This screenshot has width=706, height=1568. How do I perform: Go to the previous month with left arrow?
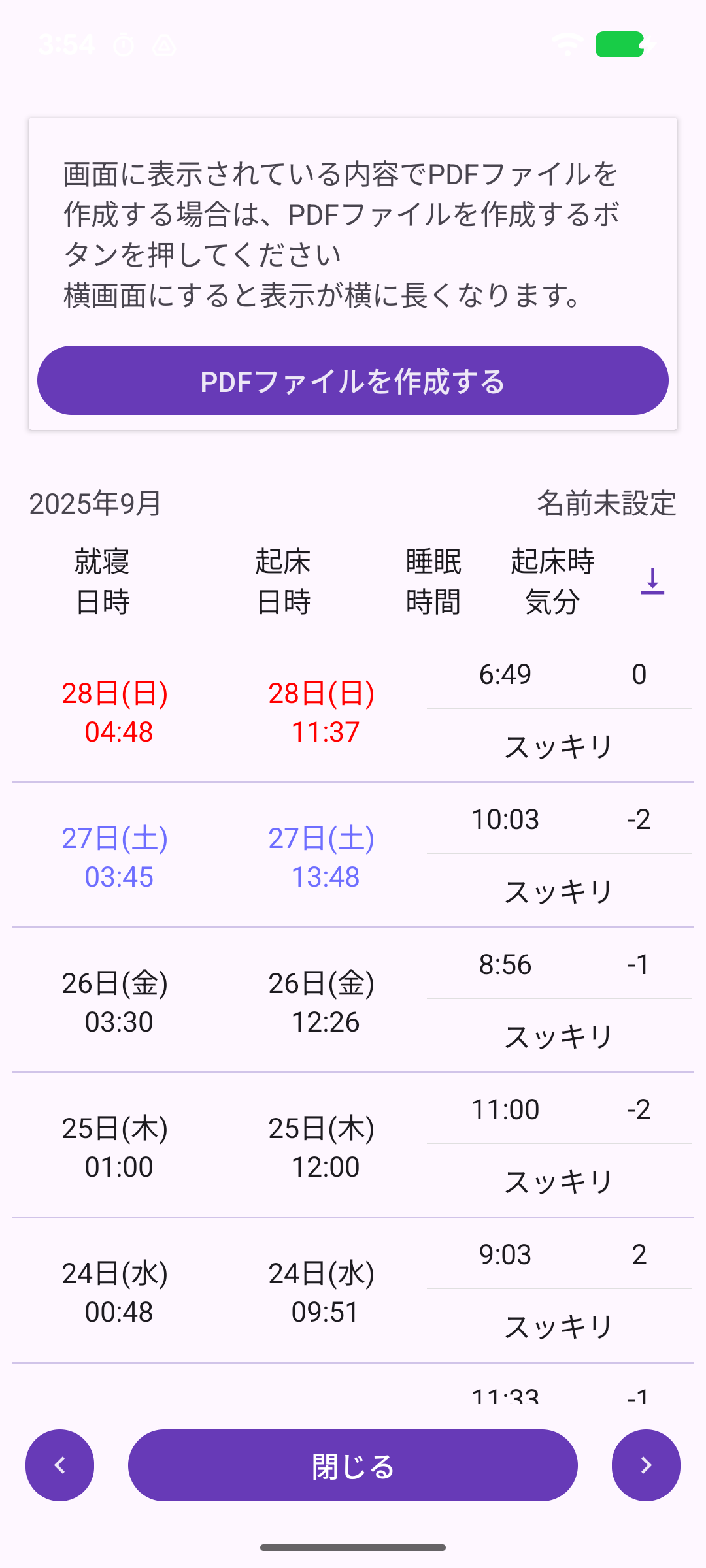[59, 1465]
